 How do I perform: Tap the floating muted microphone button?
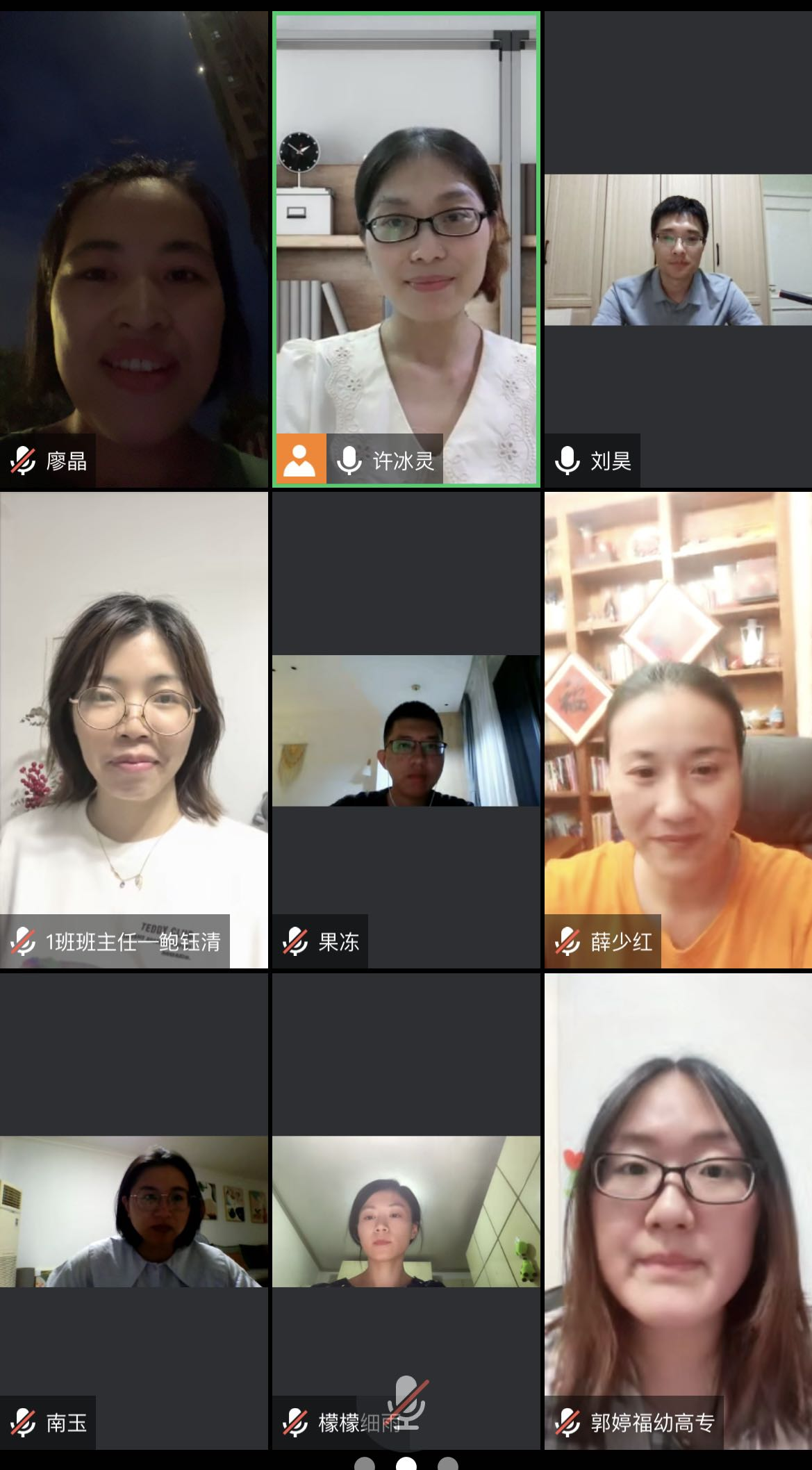coord(408,1401)
